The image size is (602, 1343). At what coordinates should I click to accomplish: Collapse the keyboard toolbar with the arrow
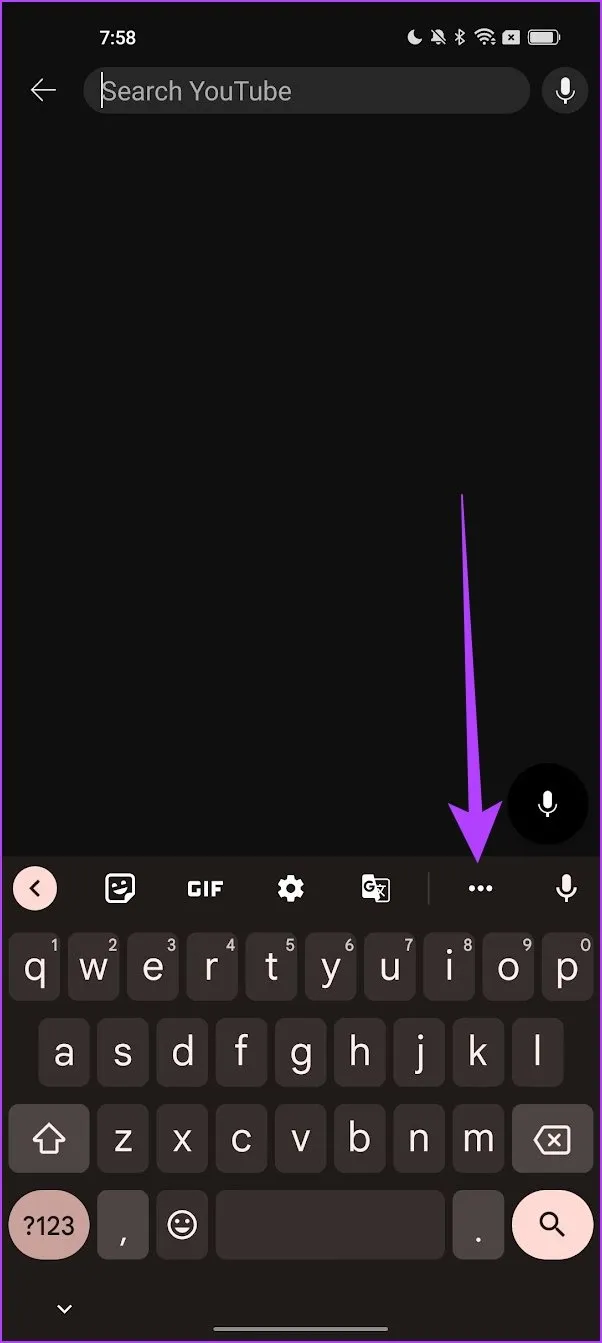36,887
